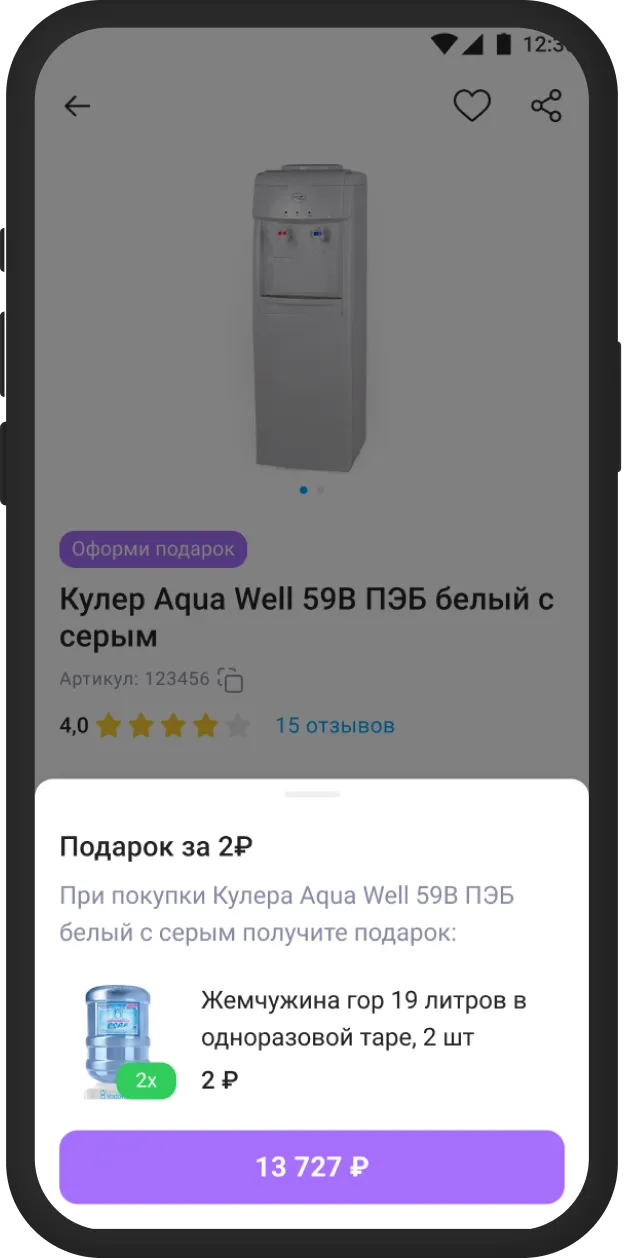Tap the 13 727 ₽ purchase button
This screenshot has height=1258, width=624.
(312, 1167)
